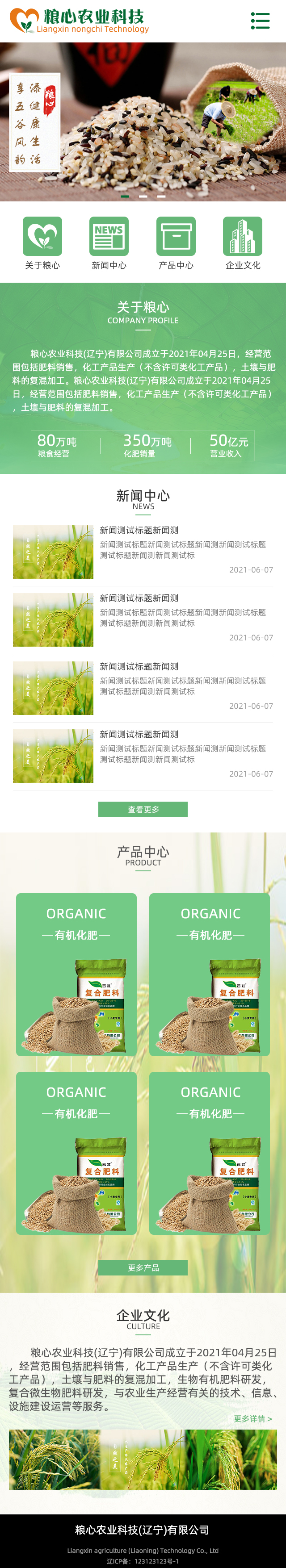This screenshot has height=1568, width=286.
Task: Open the 更多详情 link in 企业文化
Action: [x=252, y=1418]
